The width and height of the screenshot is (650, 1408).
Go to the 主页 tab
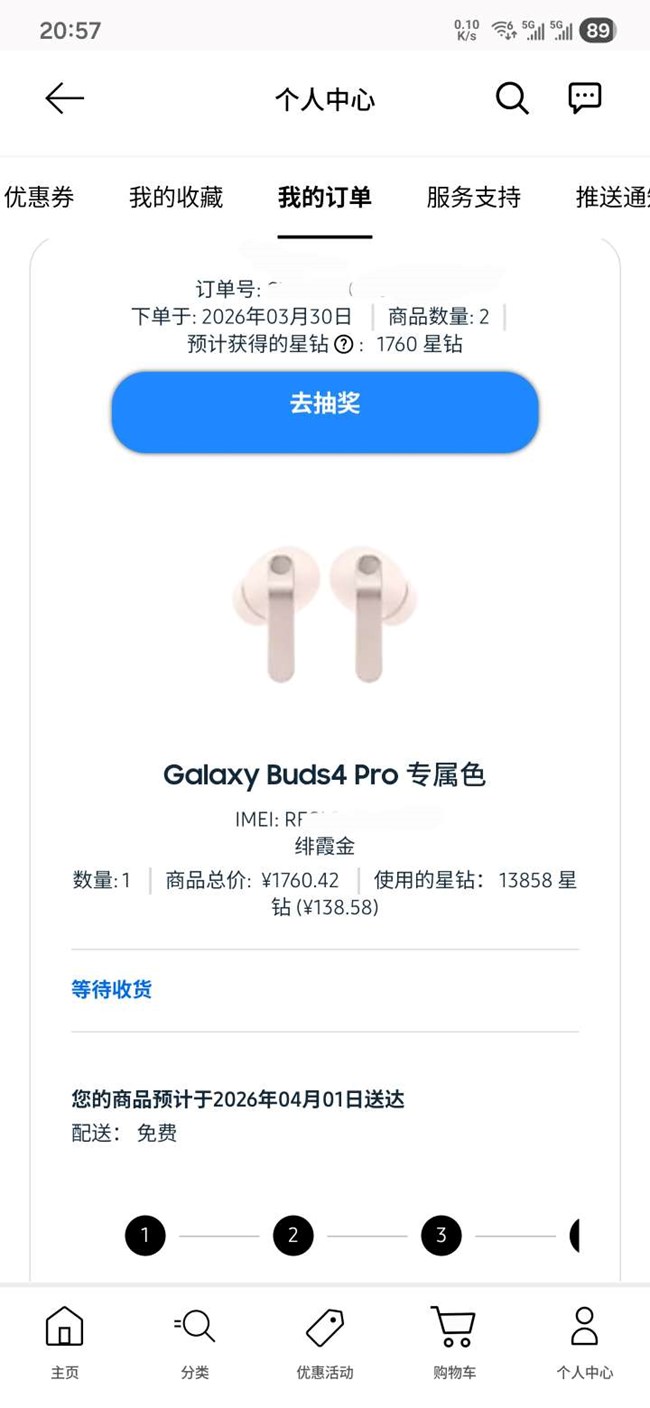pos(65,1341)
